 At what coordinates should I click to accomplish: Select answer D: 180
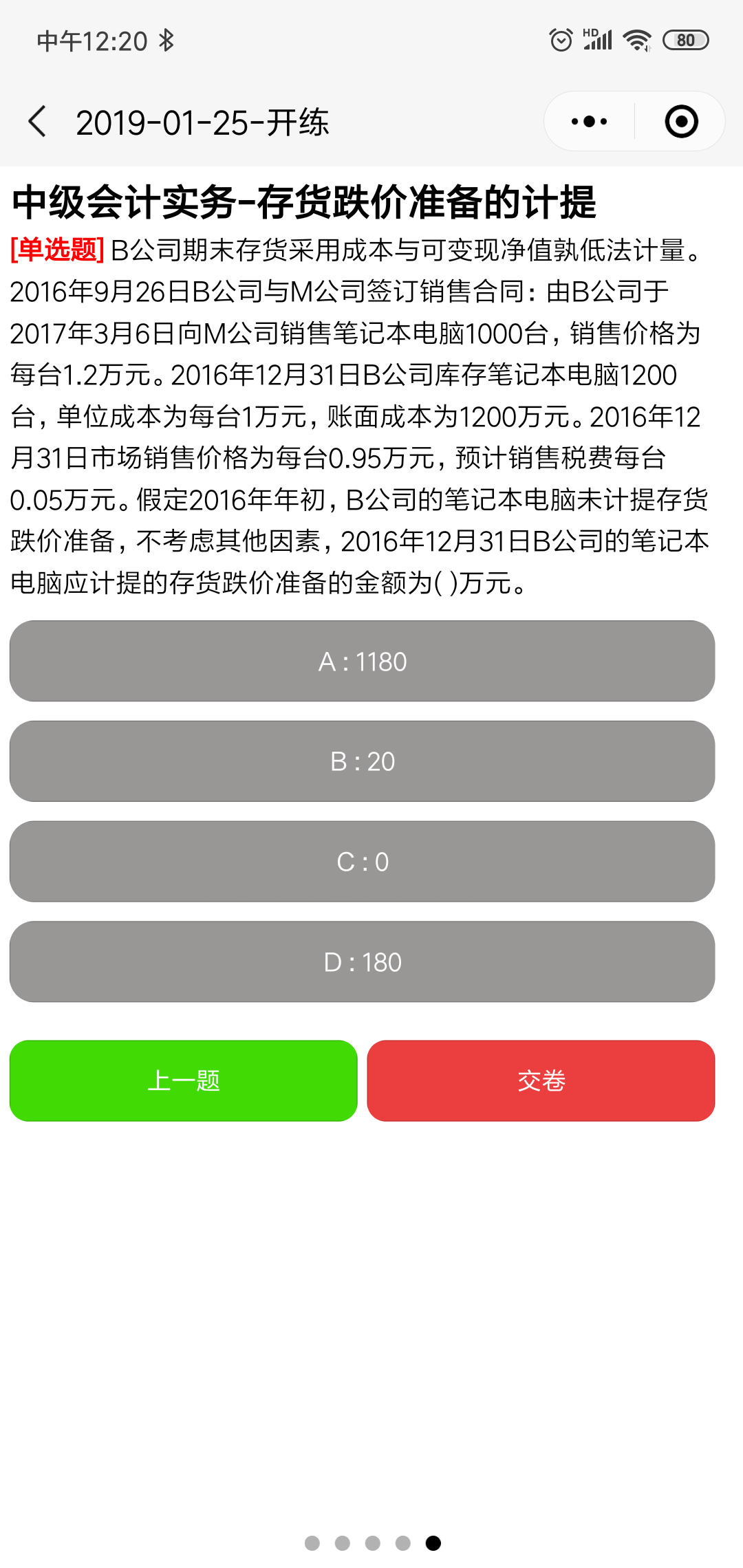point(362,961)
